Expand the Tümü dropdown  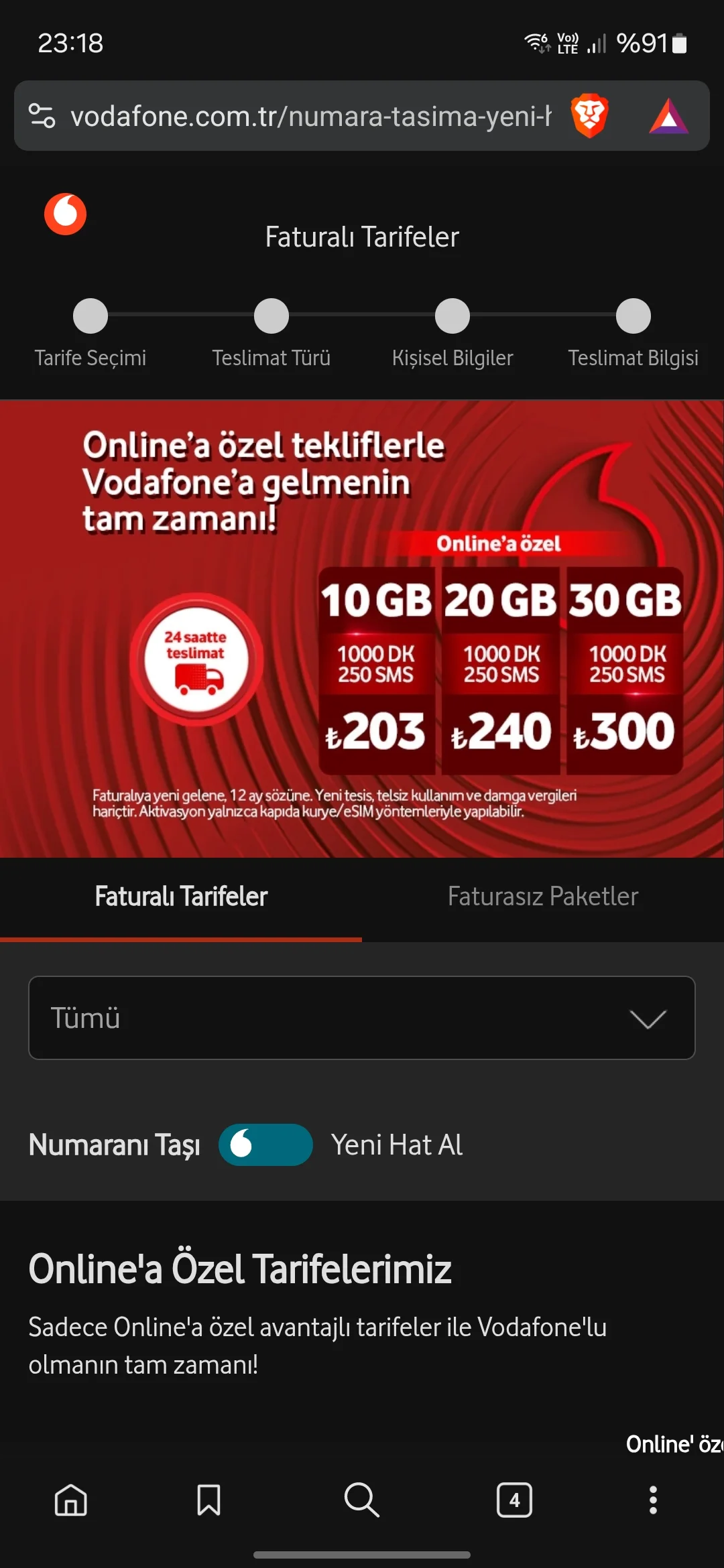tap(362, 1018)
